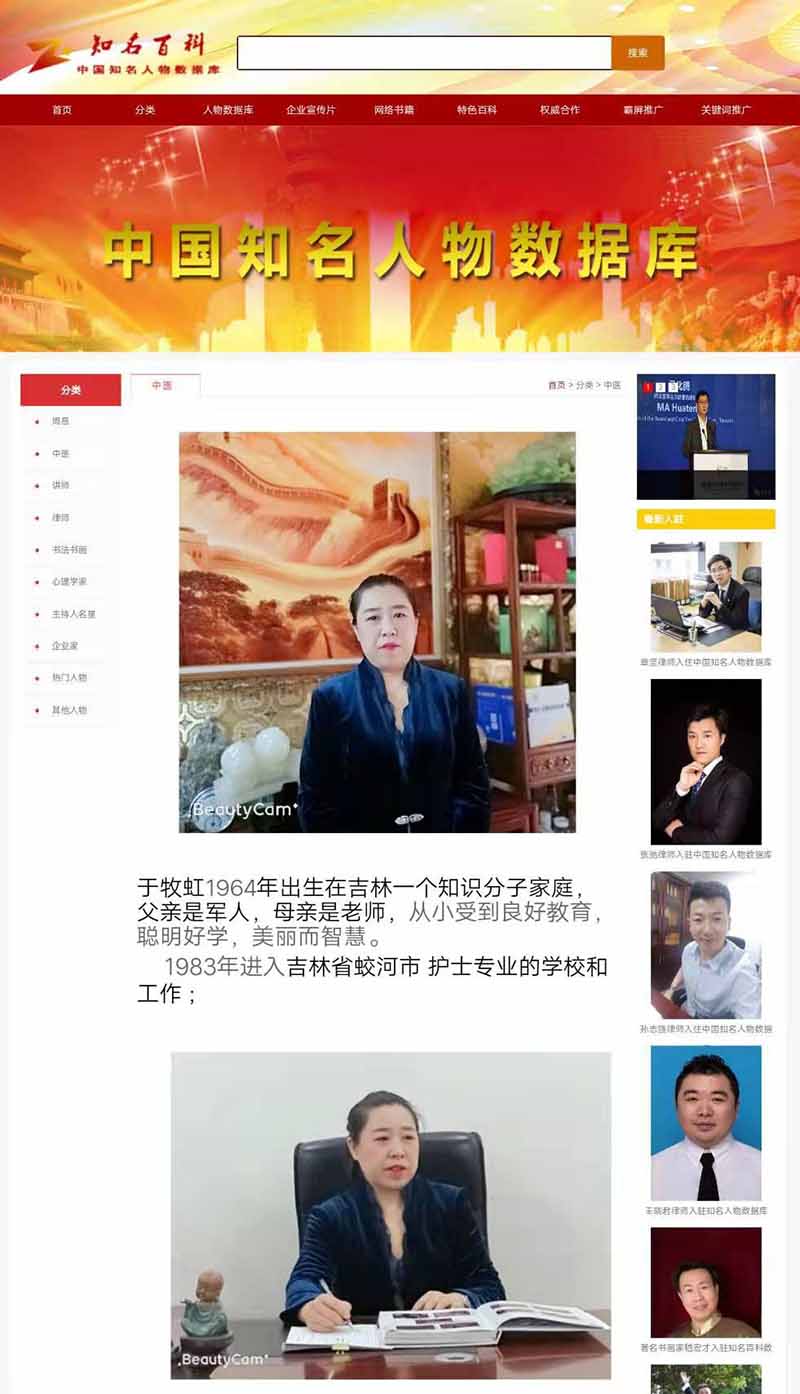Tap 首页 in the breadcrumb path
The width and height of the screenshot is (800, 1394).
[x=556, y=385]
